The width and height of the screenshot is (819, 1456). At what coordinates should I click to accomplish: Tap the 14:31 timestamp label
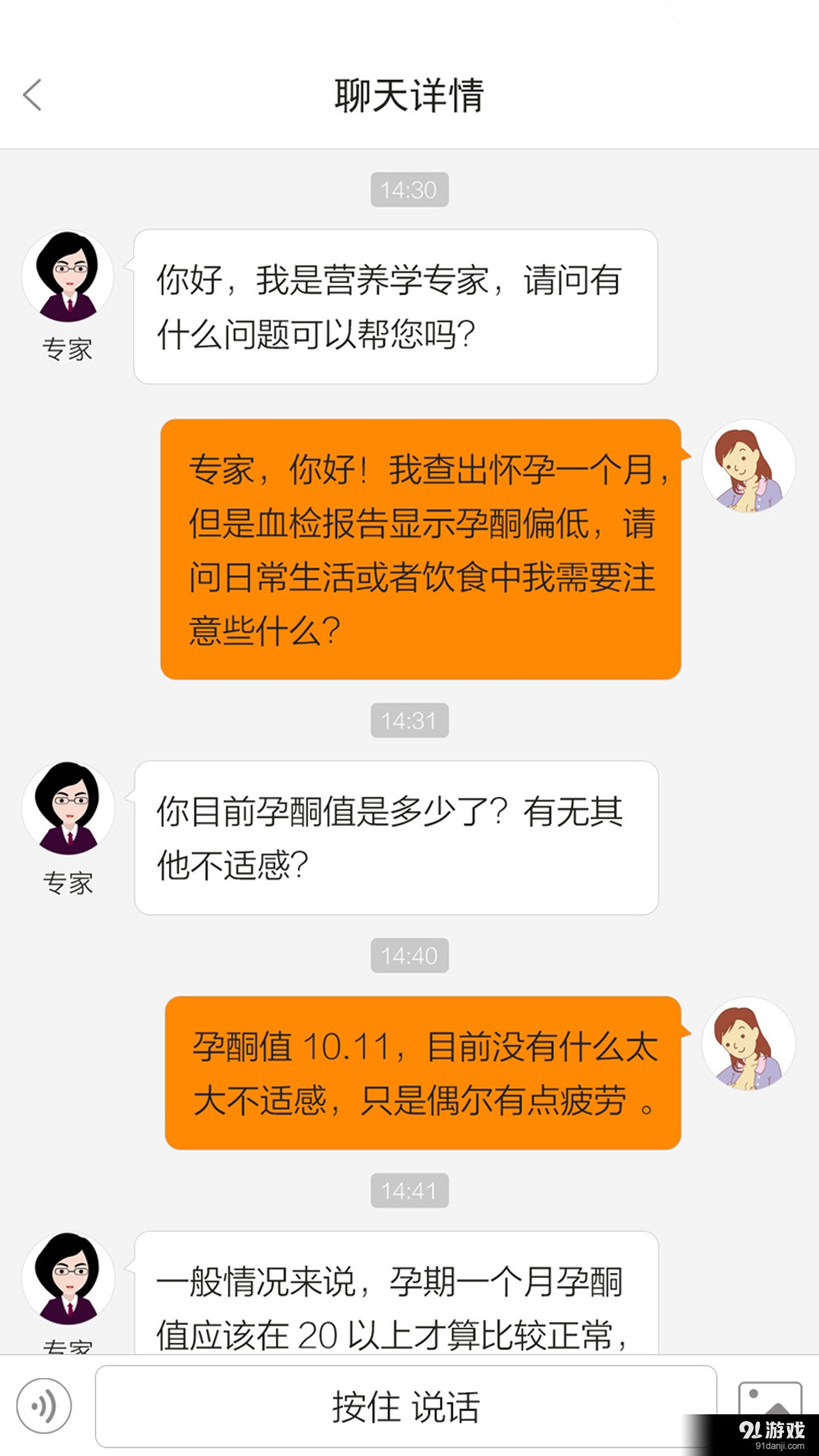coord(409,721)
